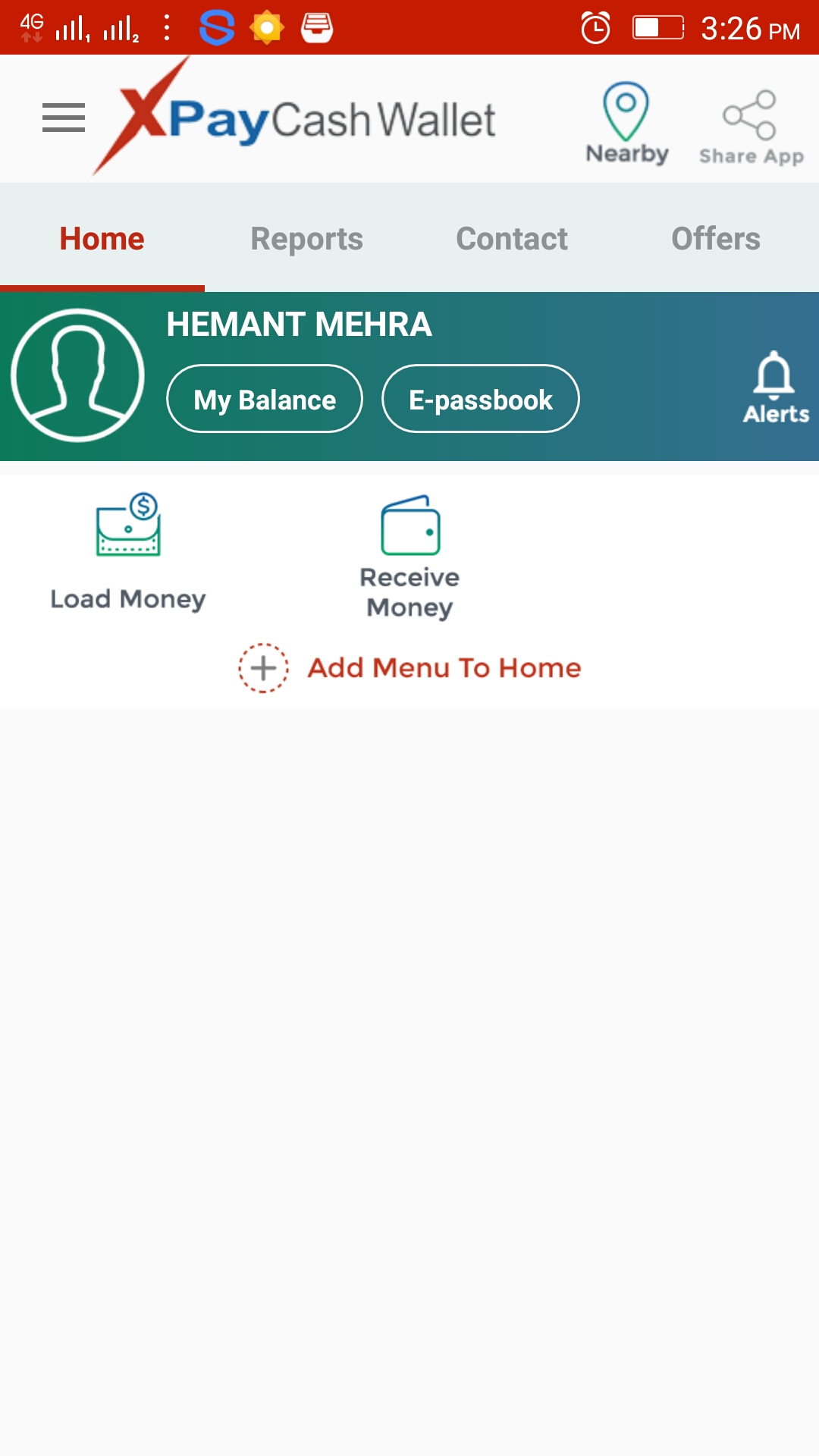Open the hamburger drawer menu

pos(64,118)
